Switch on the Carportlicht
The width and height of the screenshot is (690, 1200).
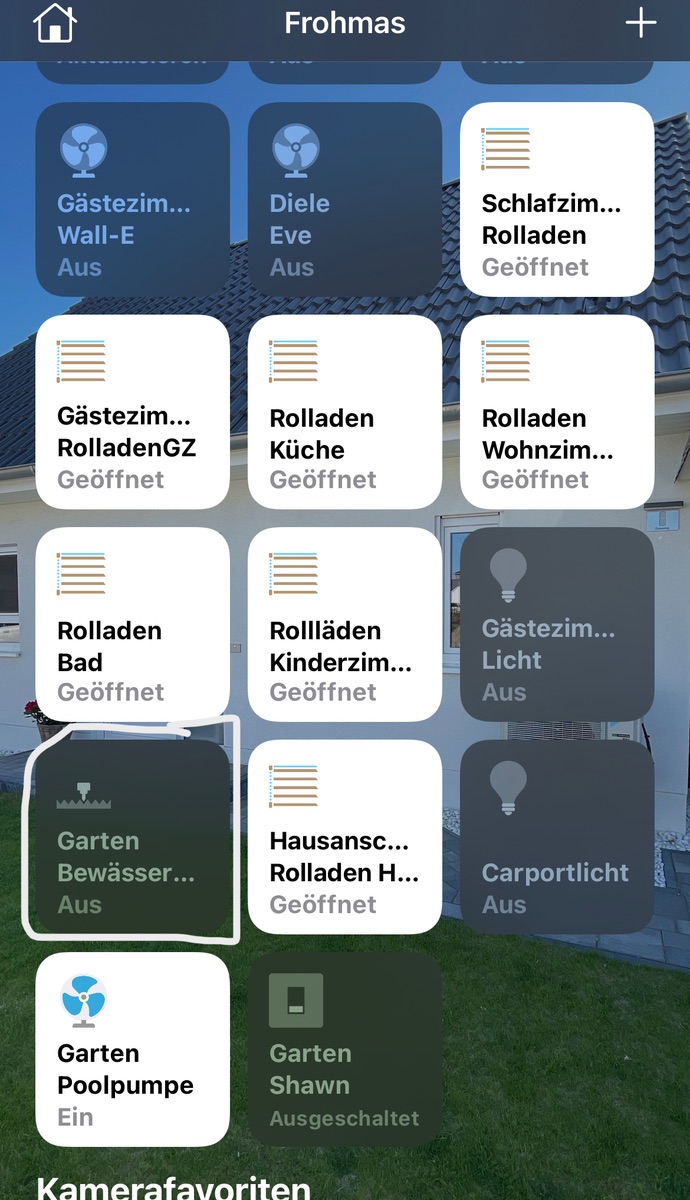(557, 837)
